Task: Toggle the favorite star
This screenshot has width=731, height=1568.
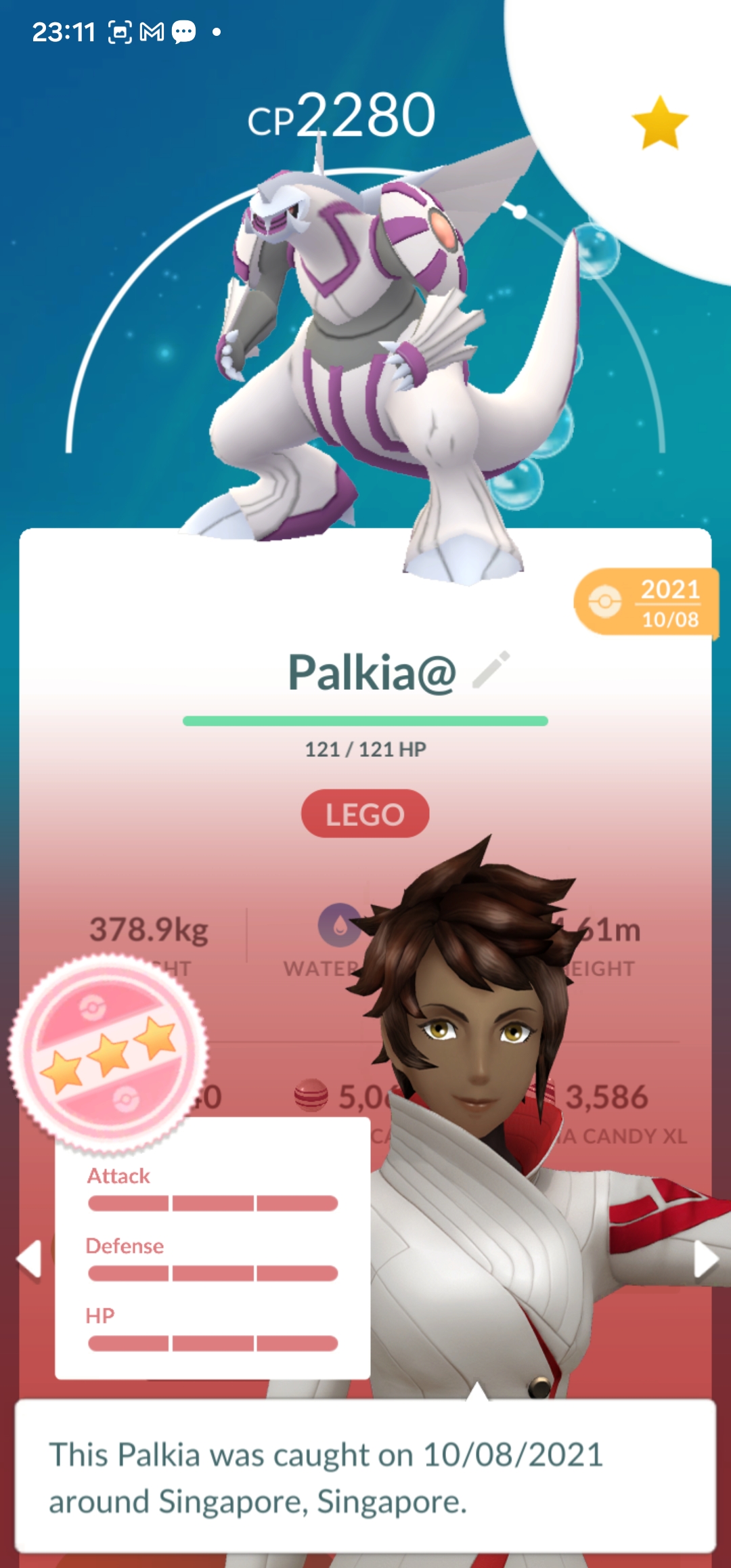Action: pos(659,123)
